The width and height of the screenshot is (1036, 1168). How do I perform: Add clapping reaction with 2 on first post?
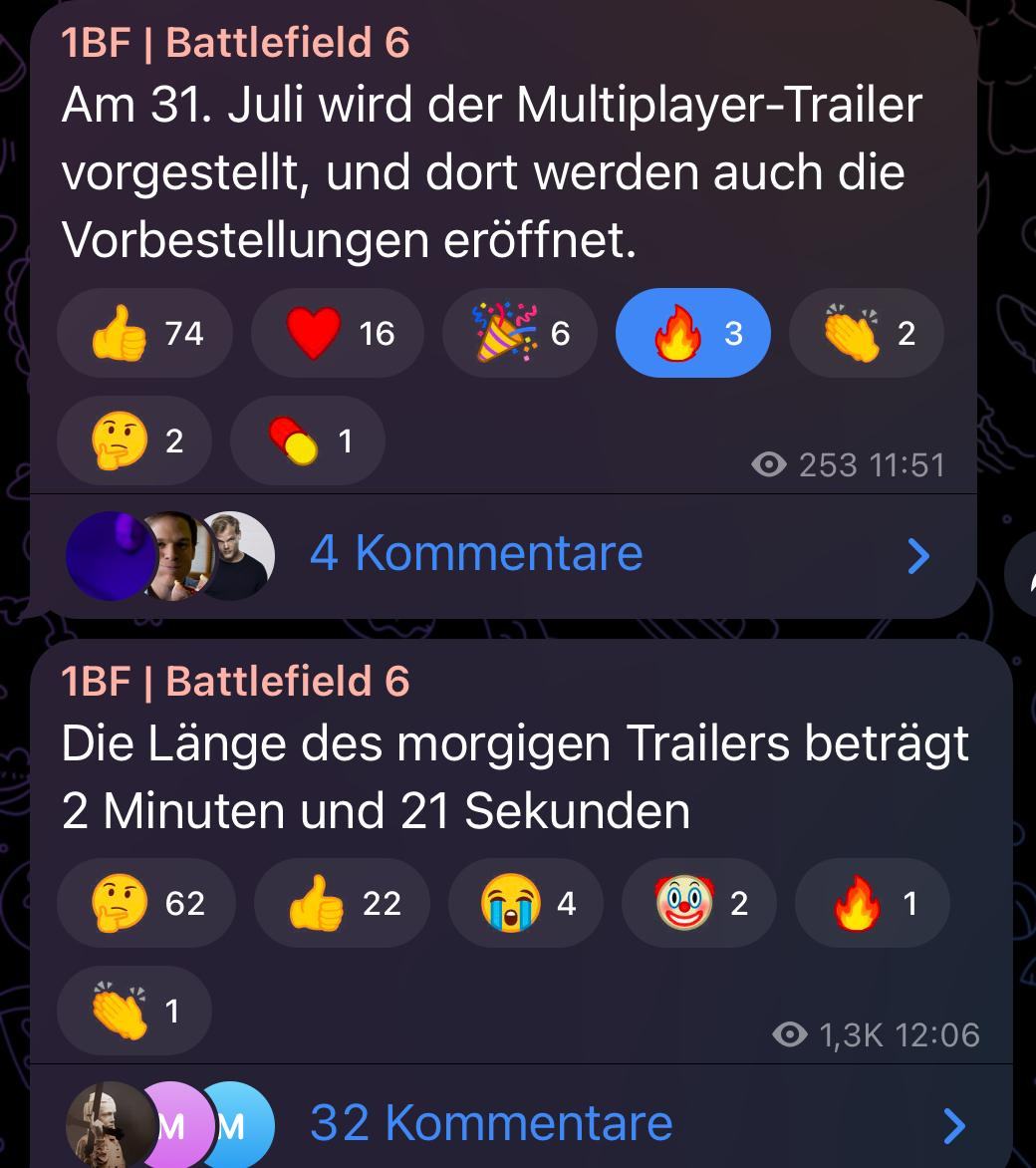866,333
